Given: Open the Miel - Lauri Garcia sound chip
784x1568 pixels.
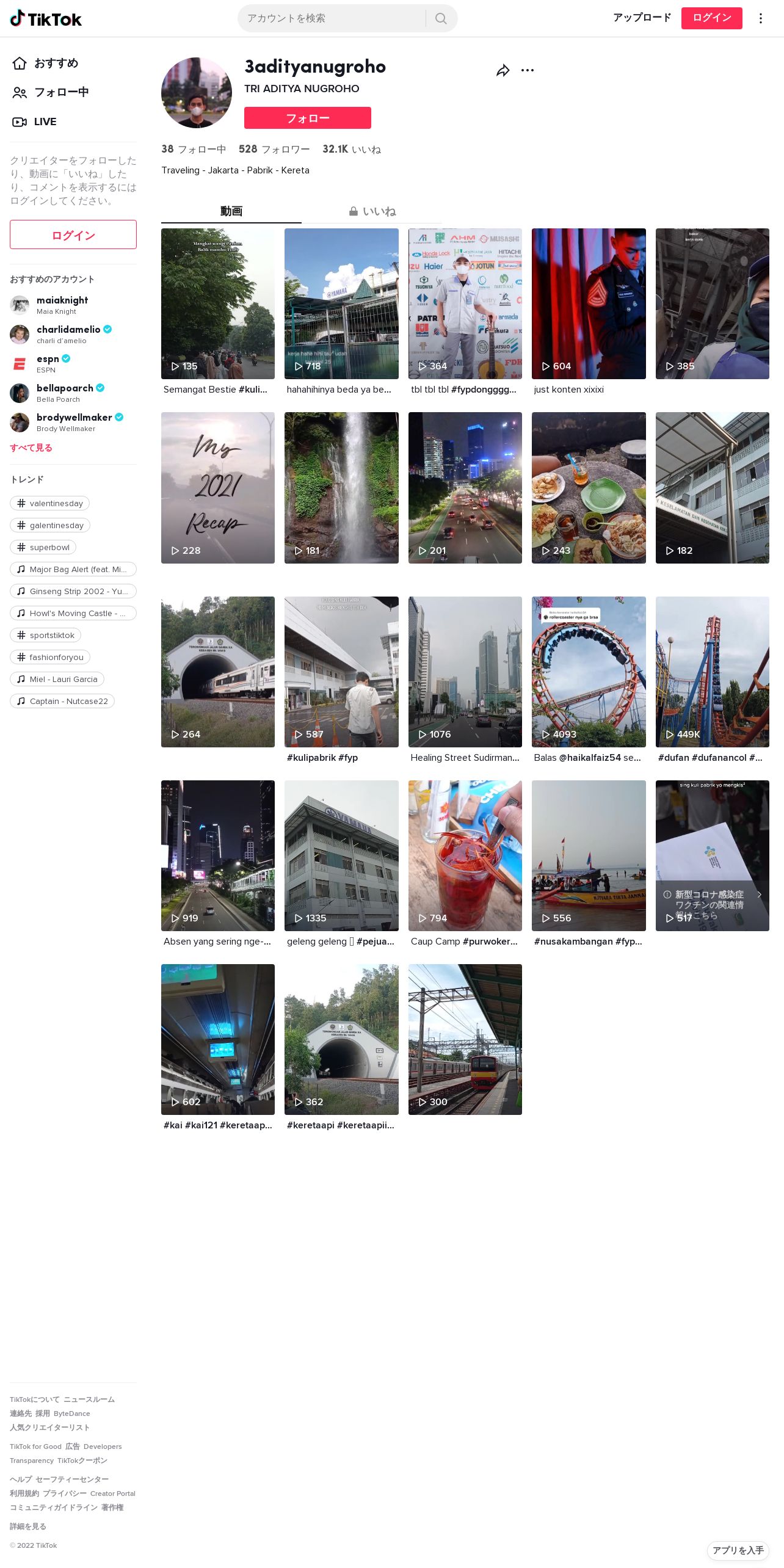Looking at the screenshot, I should (57, 679).
